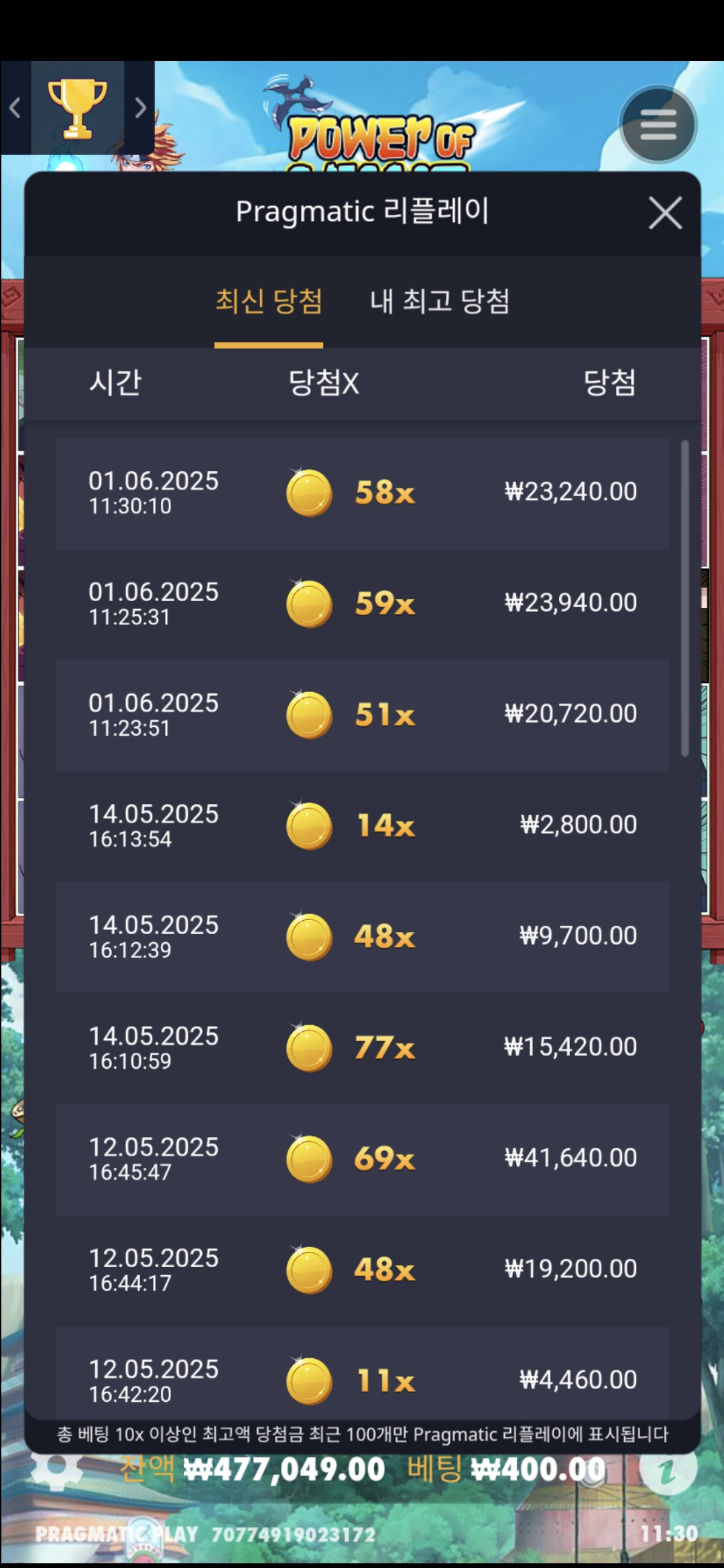View the 11x replay from 16:42:20
724x1568 pixels.
click(x=362, y=1377)
